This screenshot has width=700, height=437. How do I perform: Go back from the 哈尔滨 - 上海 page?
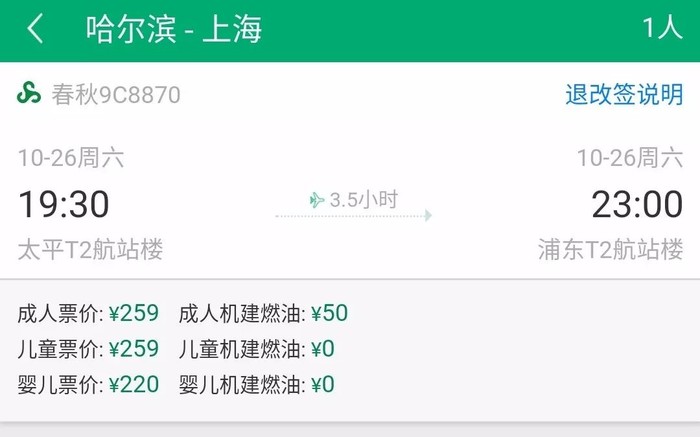click(x=36, y=29)
